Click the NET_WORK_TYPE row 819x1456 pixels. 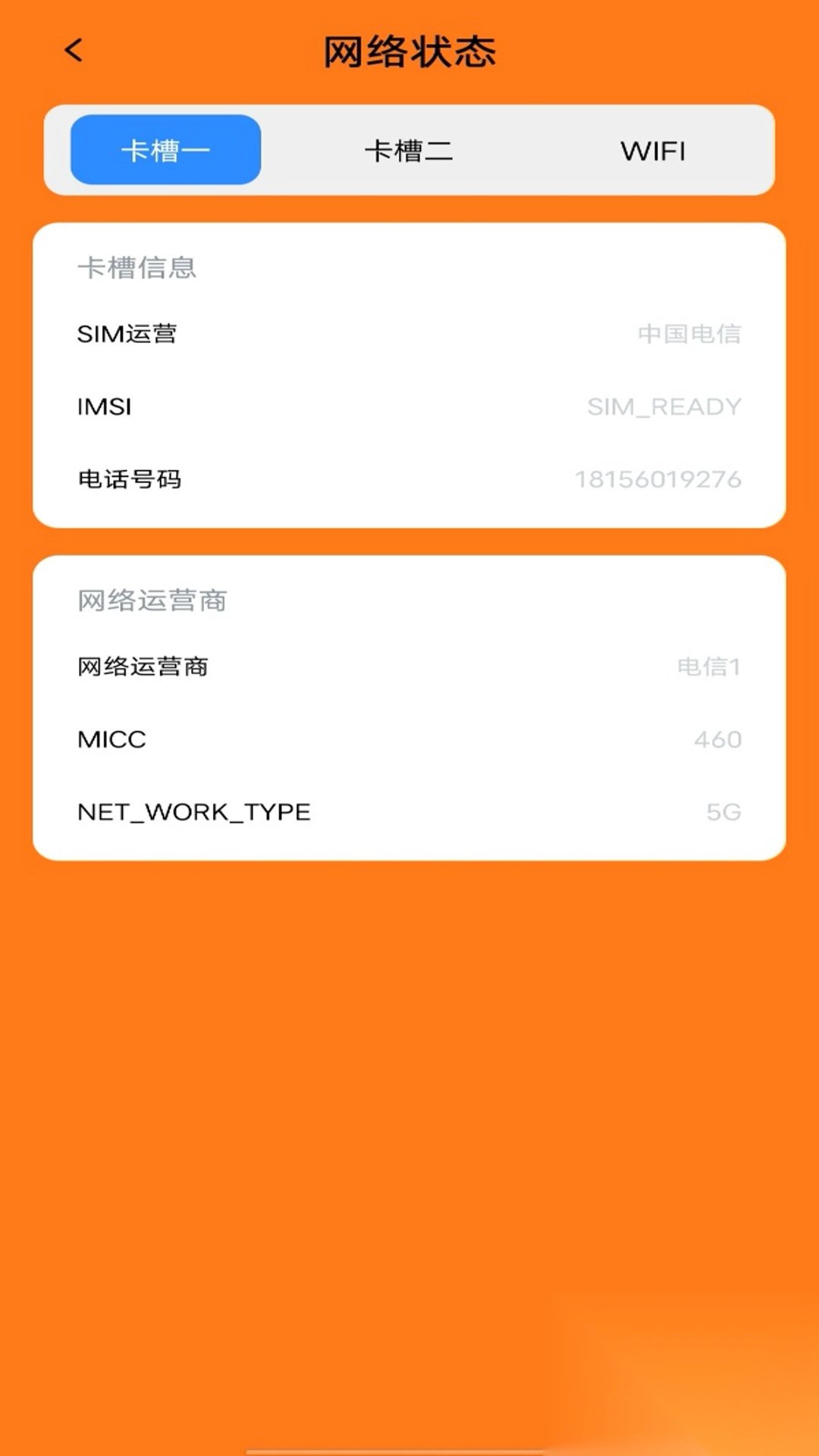(x=193, y=811)
